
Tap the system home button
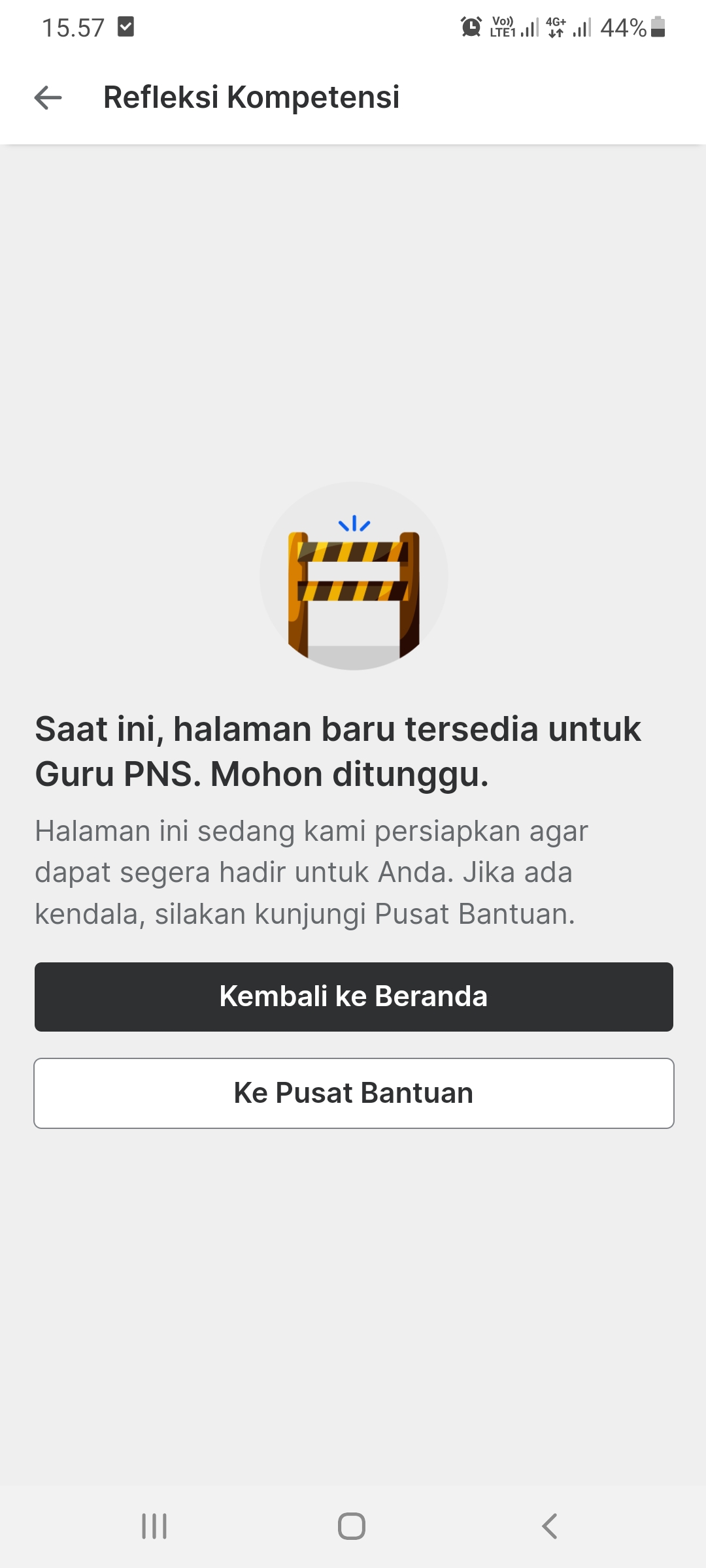[x=352, y=1526]
